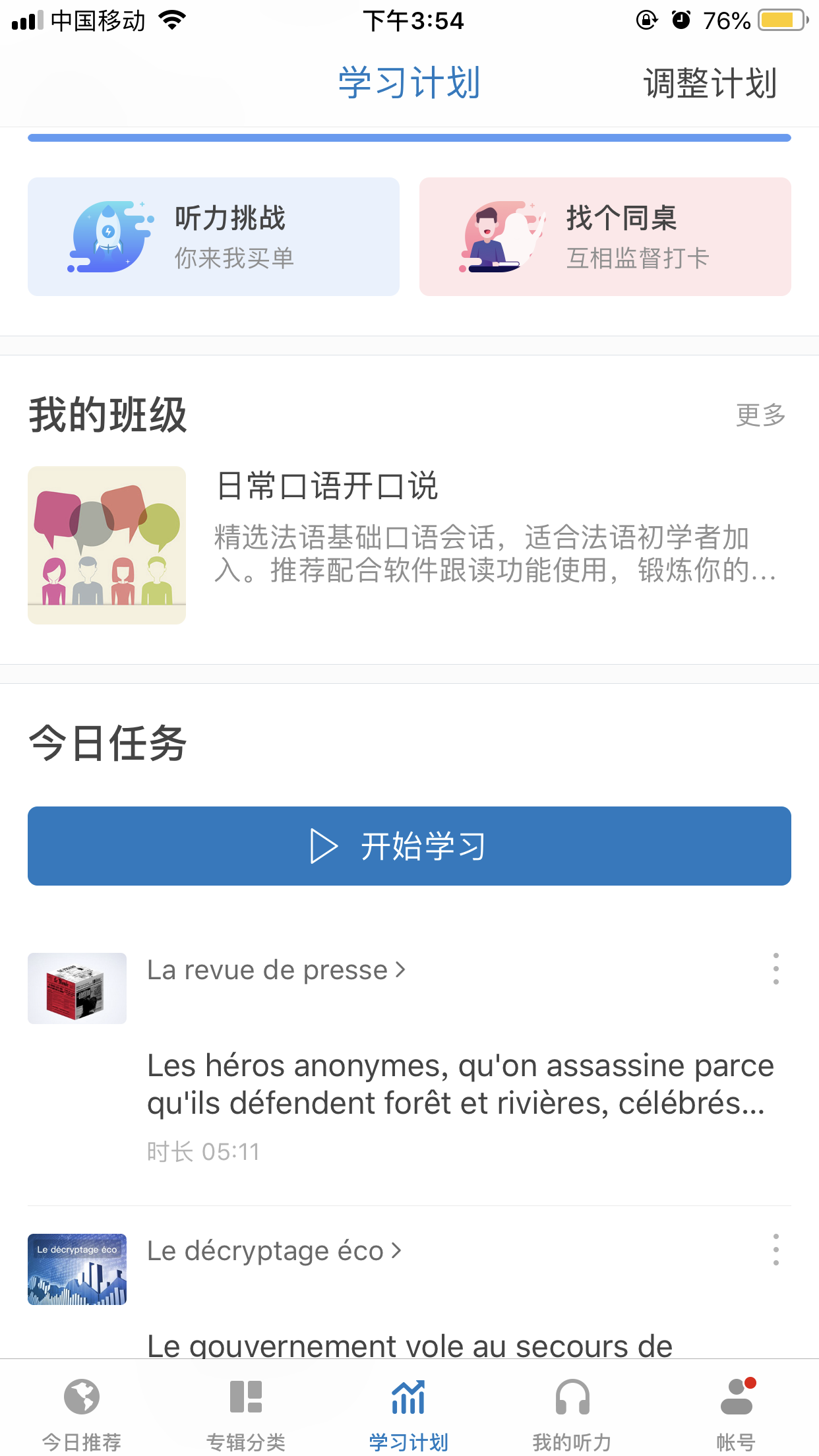Expand Le décryptage éco with its chevron

[x=396, y=1250]
